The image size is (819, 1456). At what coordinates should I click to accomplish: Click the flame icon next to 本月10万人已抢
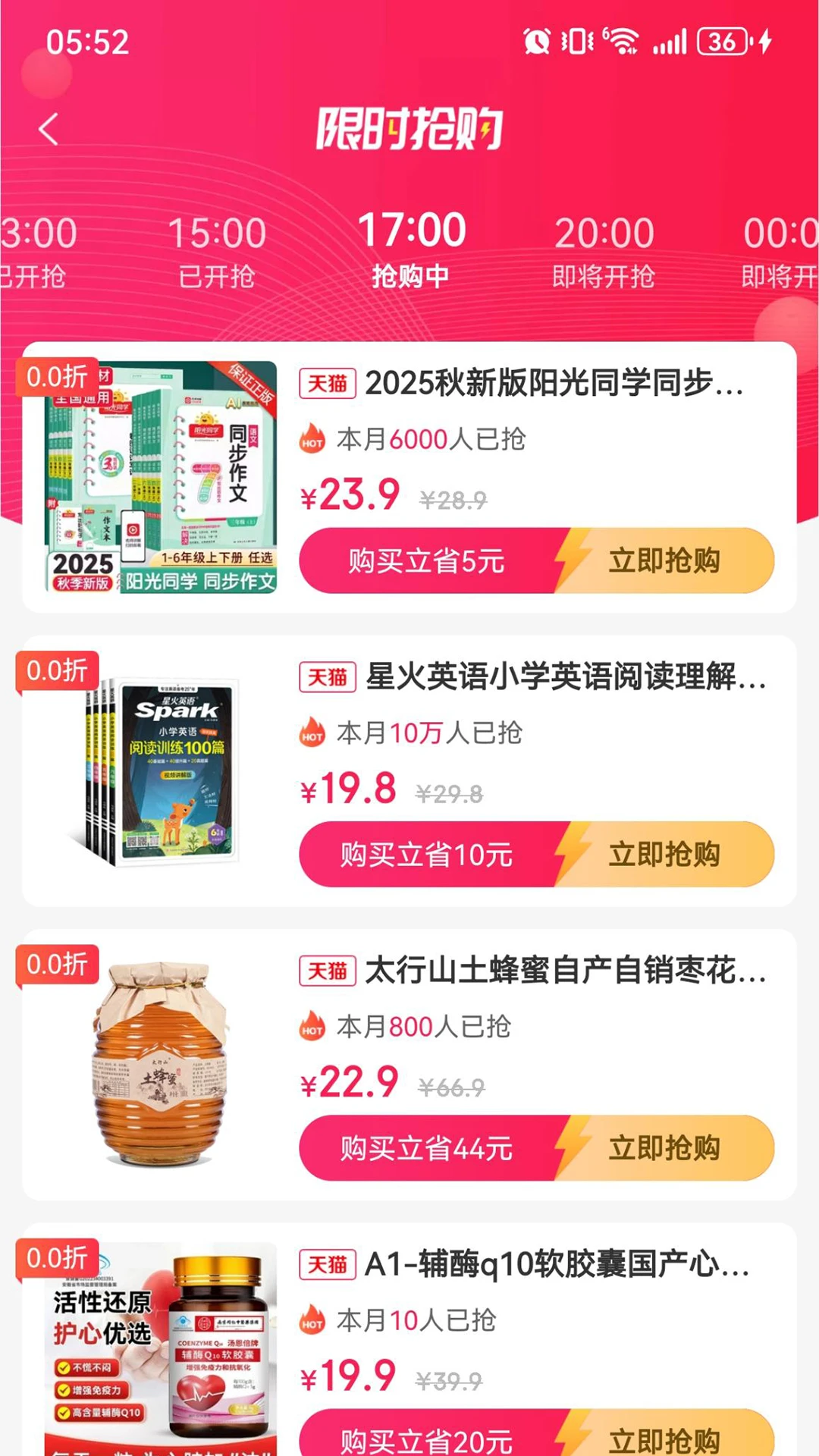(312, 733)
